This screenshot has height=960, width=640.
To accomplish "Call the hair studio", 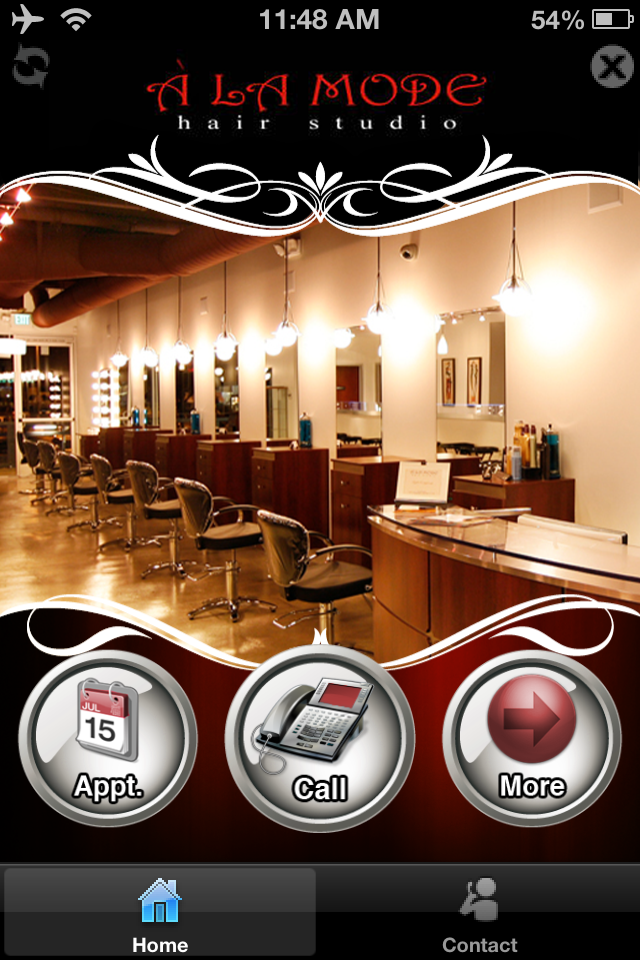I will click(320, 739).
